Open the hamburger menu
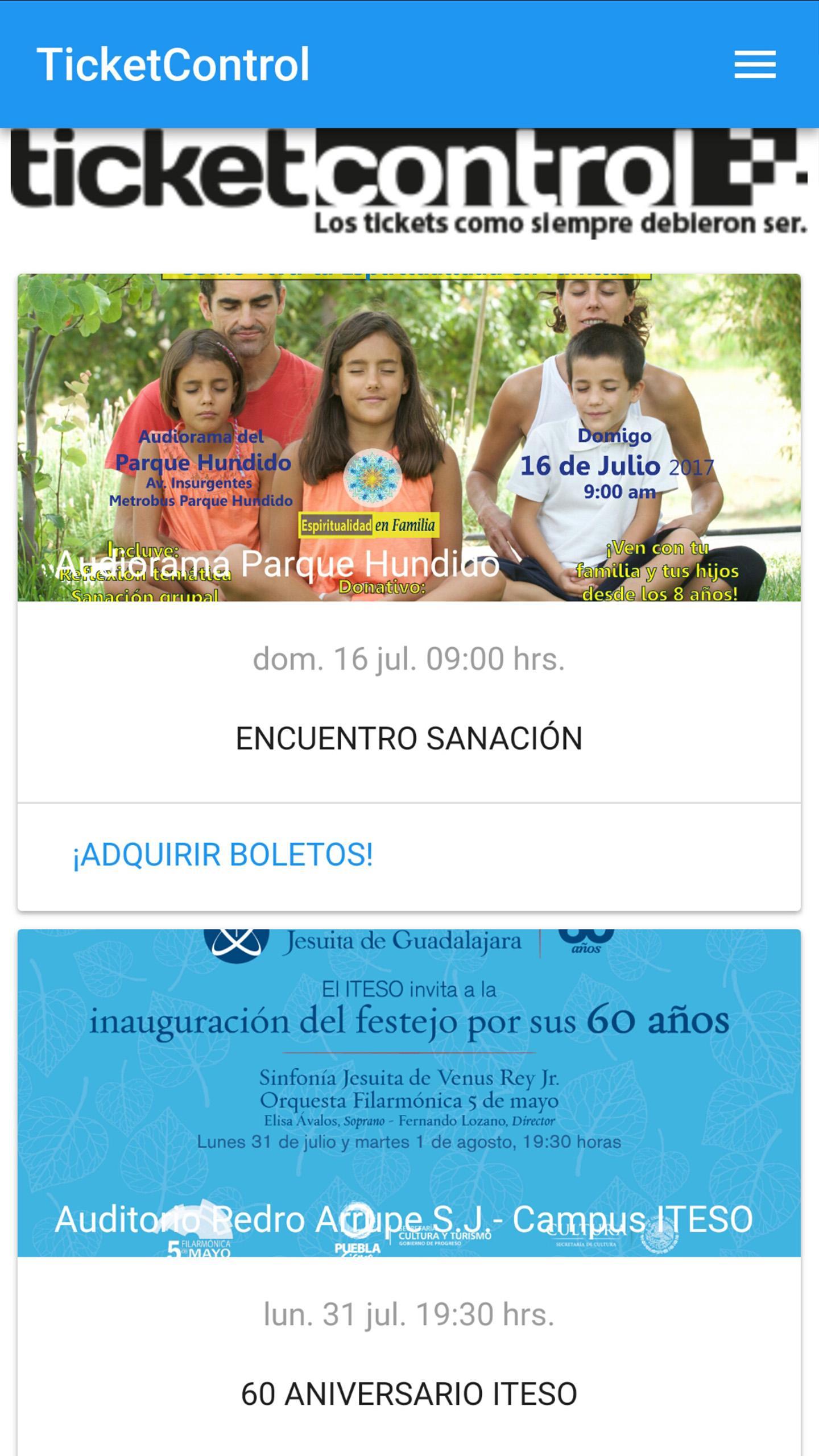 755,64
